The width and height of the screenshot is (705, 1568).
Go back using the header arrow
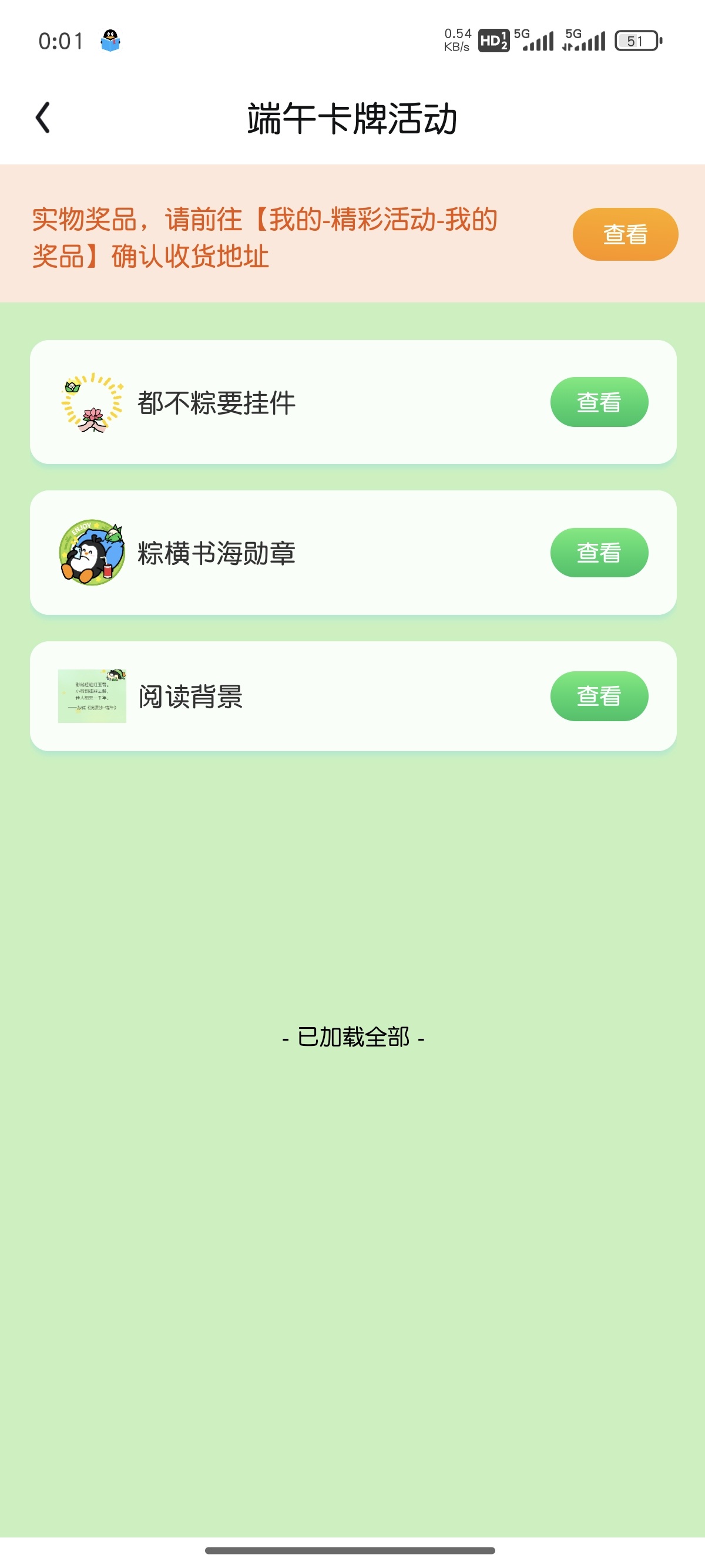pos(43,117)
